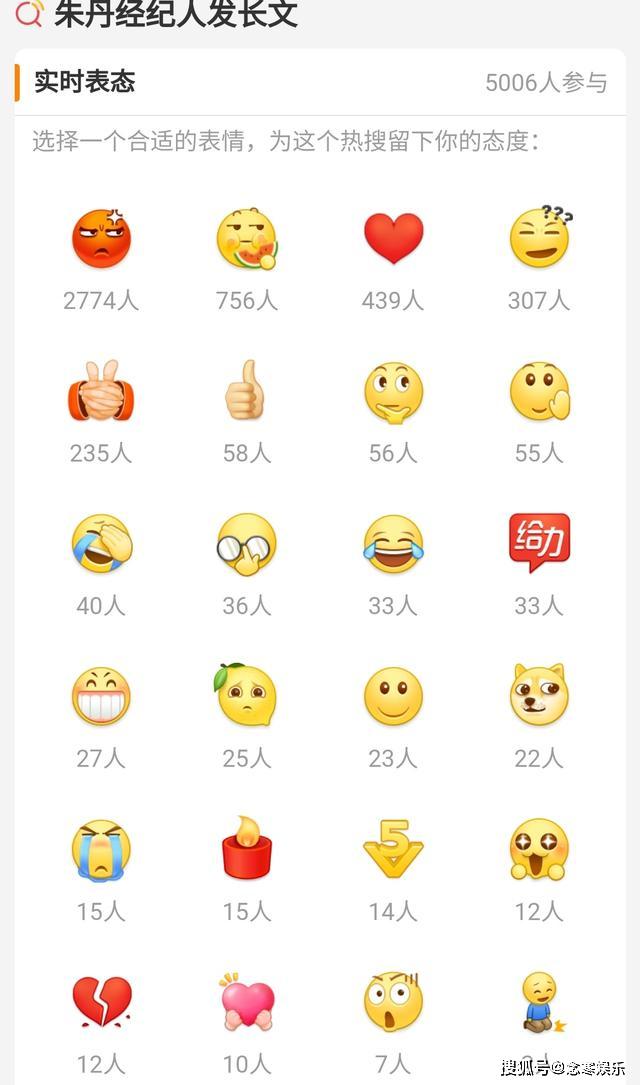Tap the tears of joy emoji
The height and width of the screenshot is (1085, 640).
pyautogui.click(x=393, y=544)
